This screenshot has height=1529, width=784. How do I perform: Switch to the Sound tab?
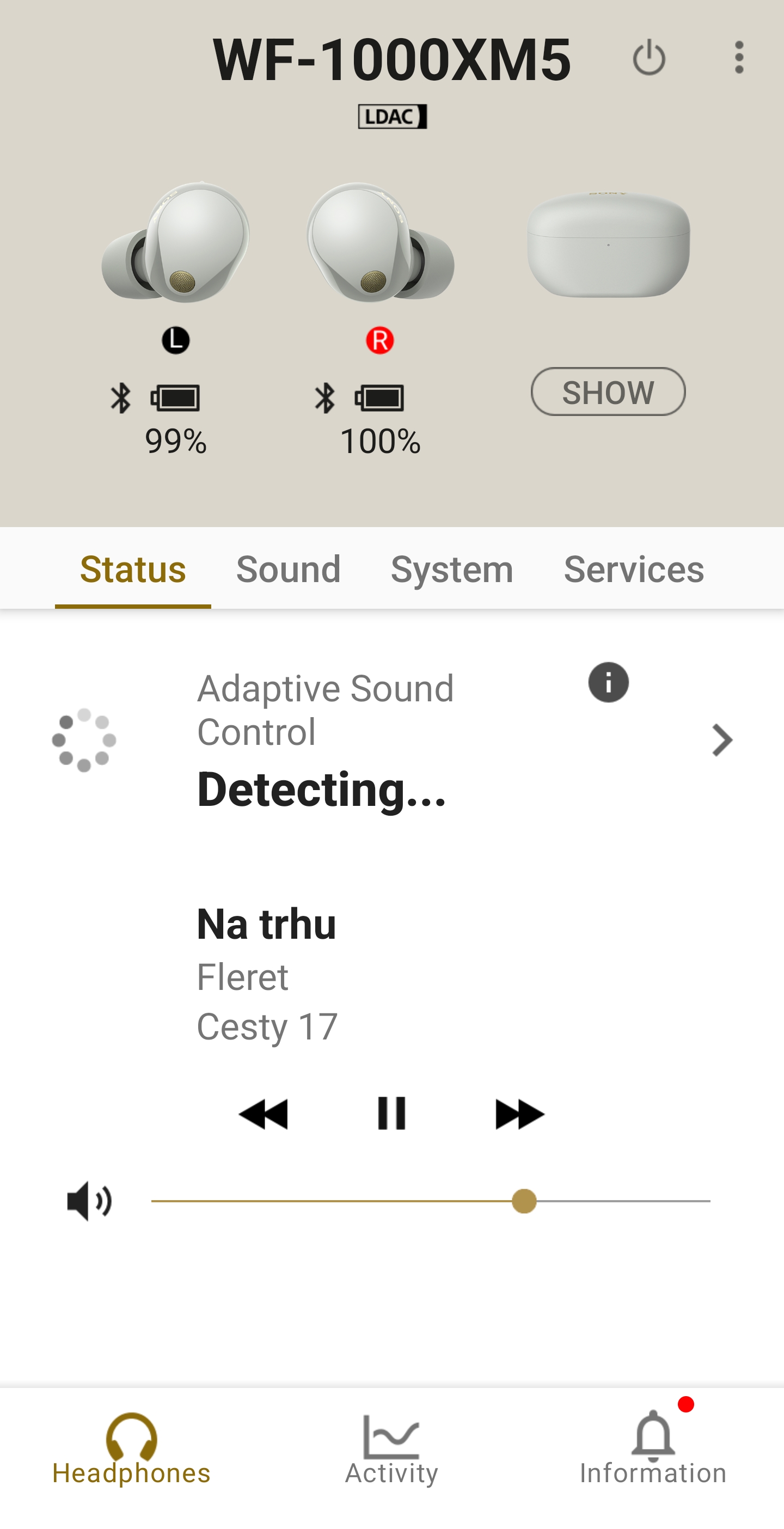(x=289, y=569)
